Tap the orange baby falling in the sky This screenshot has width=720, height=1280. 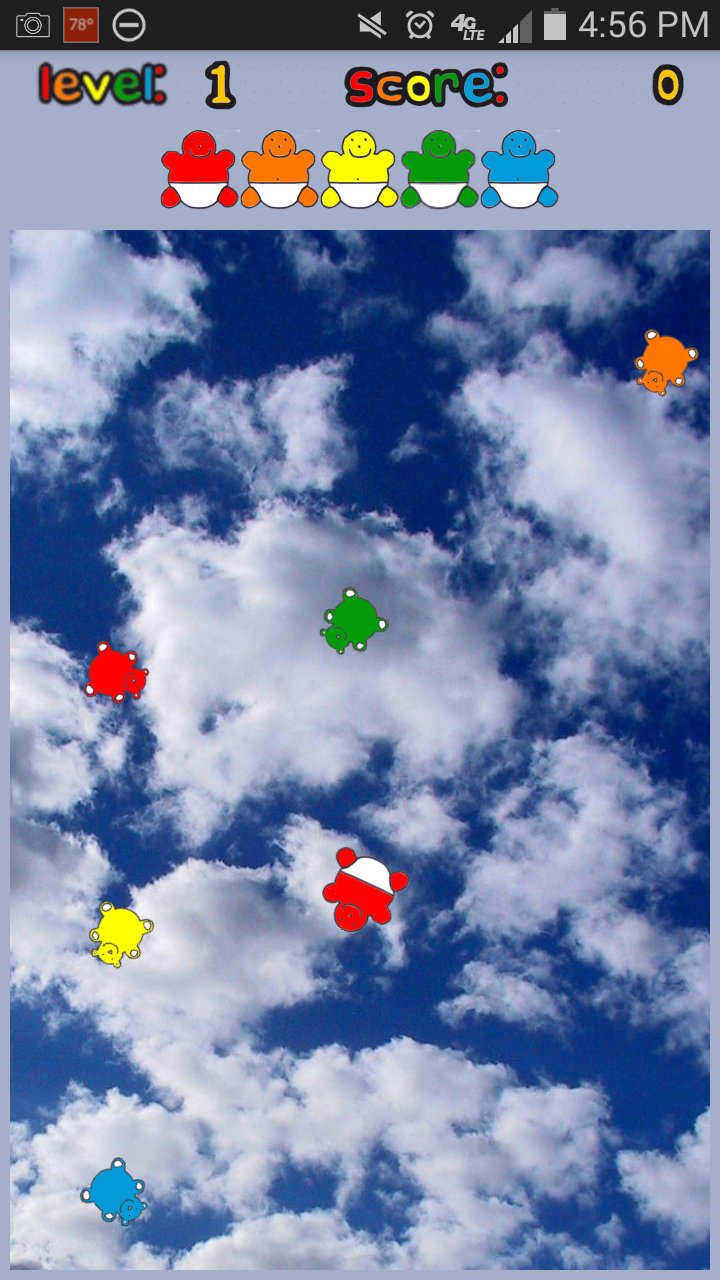[665, 362]
